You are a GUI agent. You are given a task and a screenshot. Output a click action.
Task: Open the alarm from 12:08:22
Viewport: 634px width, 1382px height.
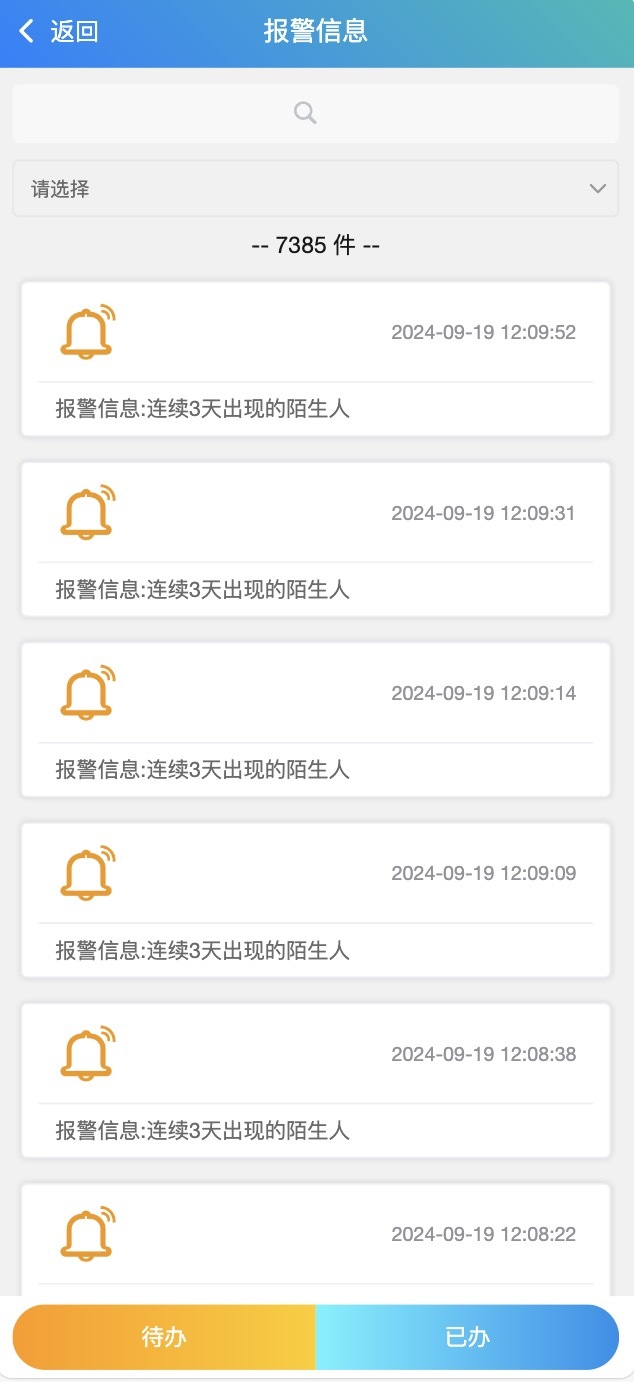click(x=316, y=1240)
